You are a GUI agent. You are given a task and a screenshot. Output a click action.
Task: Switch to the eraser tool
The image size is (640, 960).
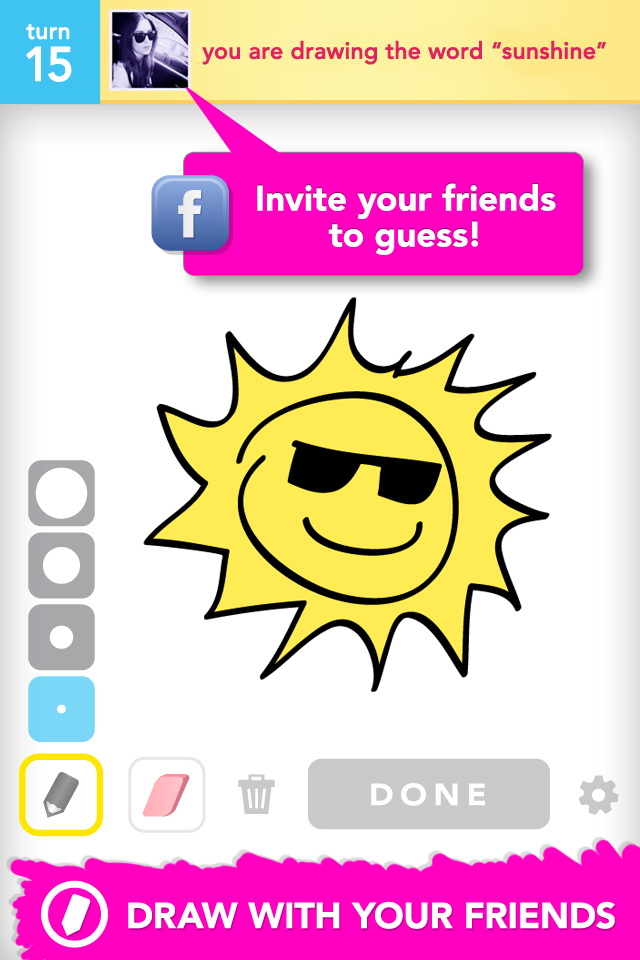coord(166,795)
